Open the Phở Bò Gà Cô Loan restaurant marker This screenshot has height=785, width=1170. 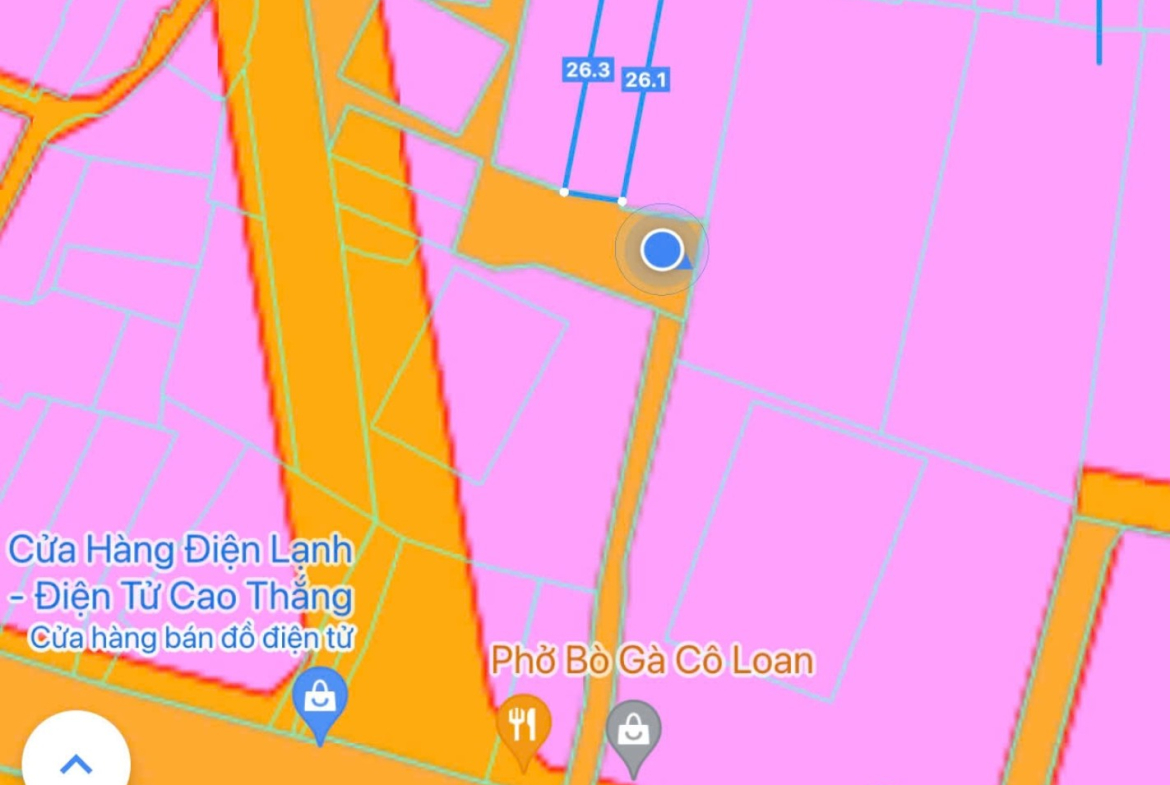click(x=523, y=724)
